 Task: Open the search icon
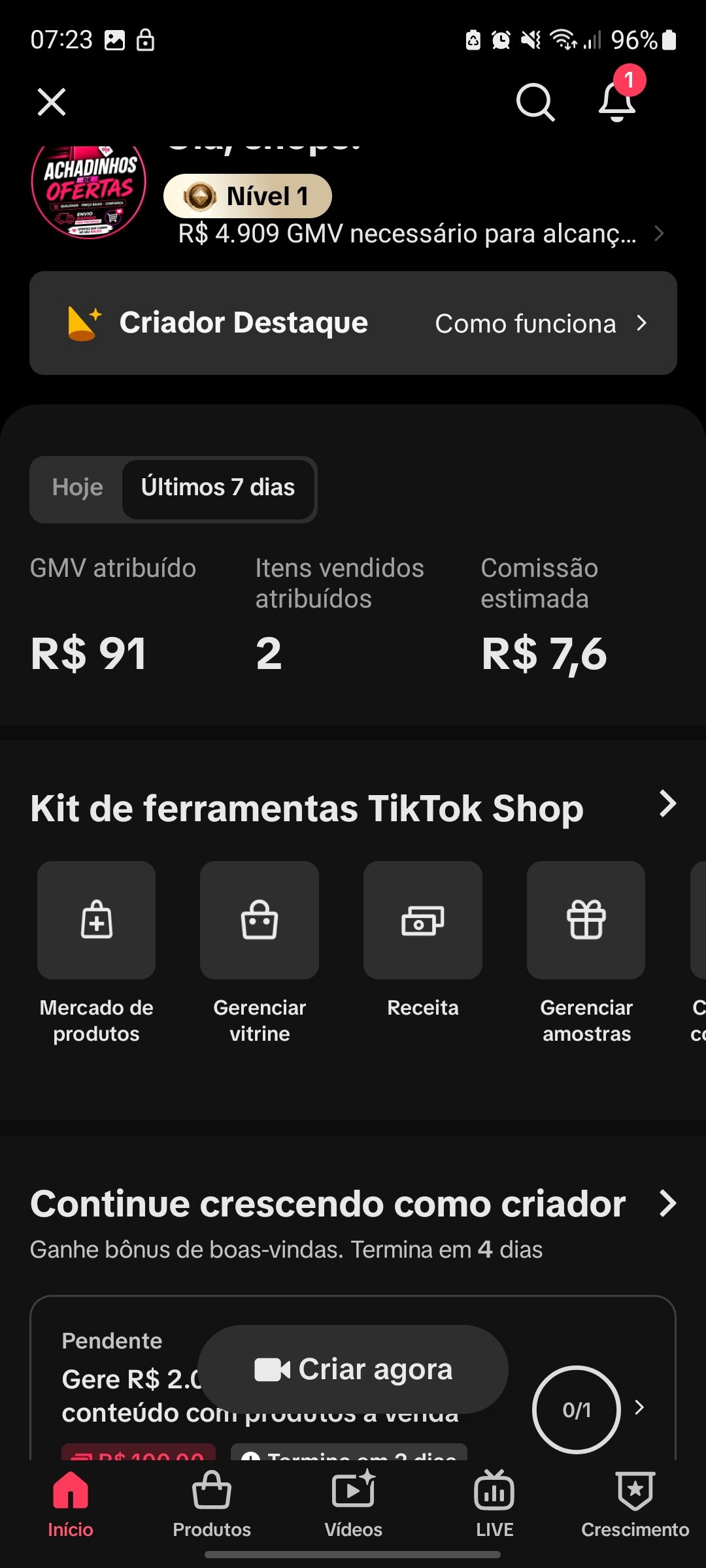pos(535,102)
